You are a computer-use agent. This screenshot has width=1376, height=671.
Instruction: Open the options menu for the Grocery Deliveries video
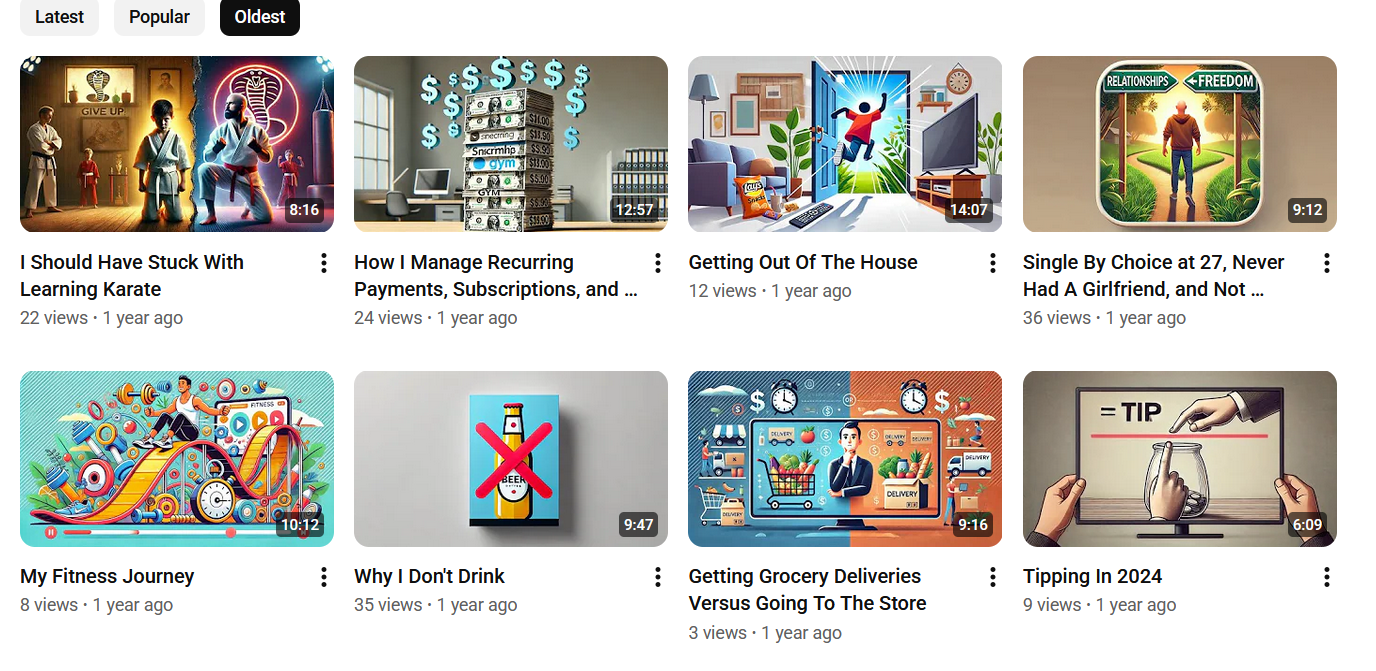992,577
